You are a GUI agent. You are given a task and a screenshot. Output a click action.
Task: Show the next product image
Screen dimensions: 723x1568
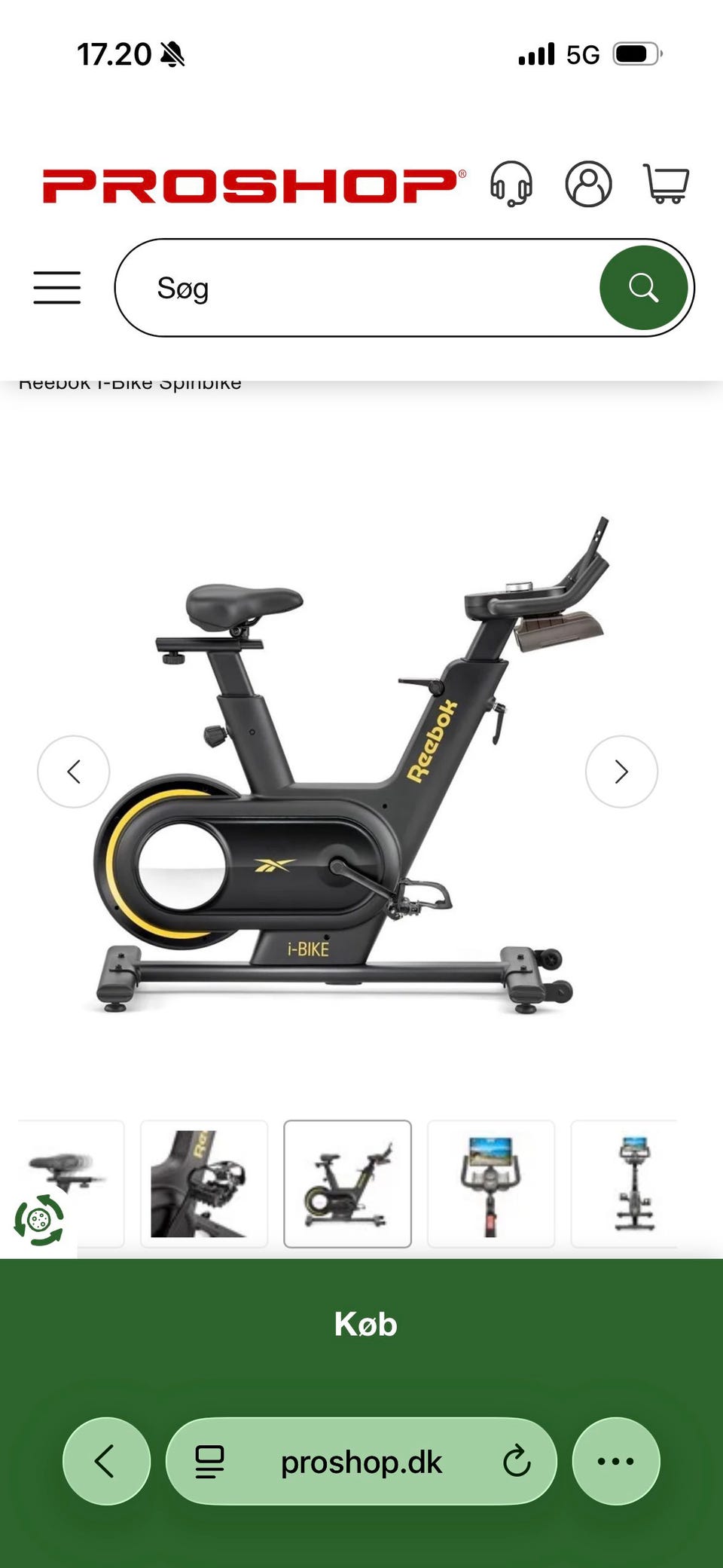pos(621,772)
